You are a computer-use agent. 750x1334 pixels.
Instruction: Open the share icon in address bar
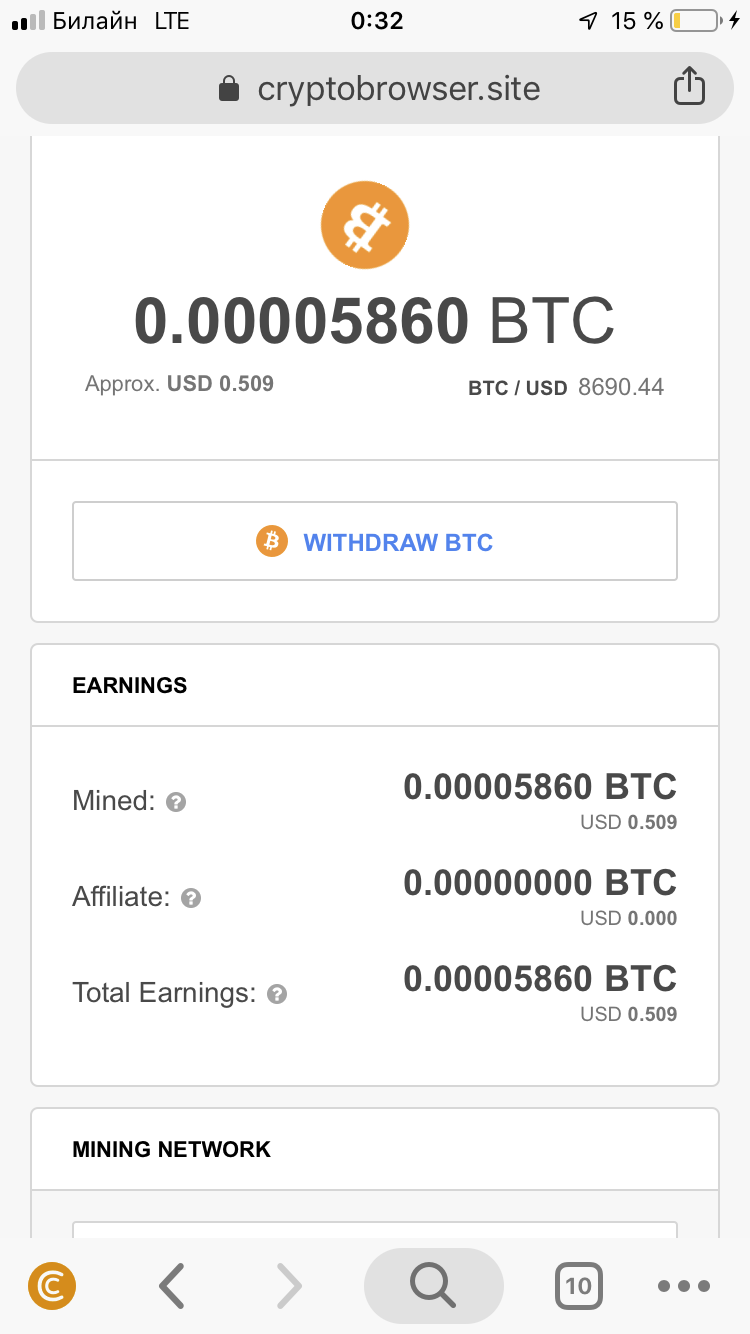688,88
